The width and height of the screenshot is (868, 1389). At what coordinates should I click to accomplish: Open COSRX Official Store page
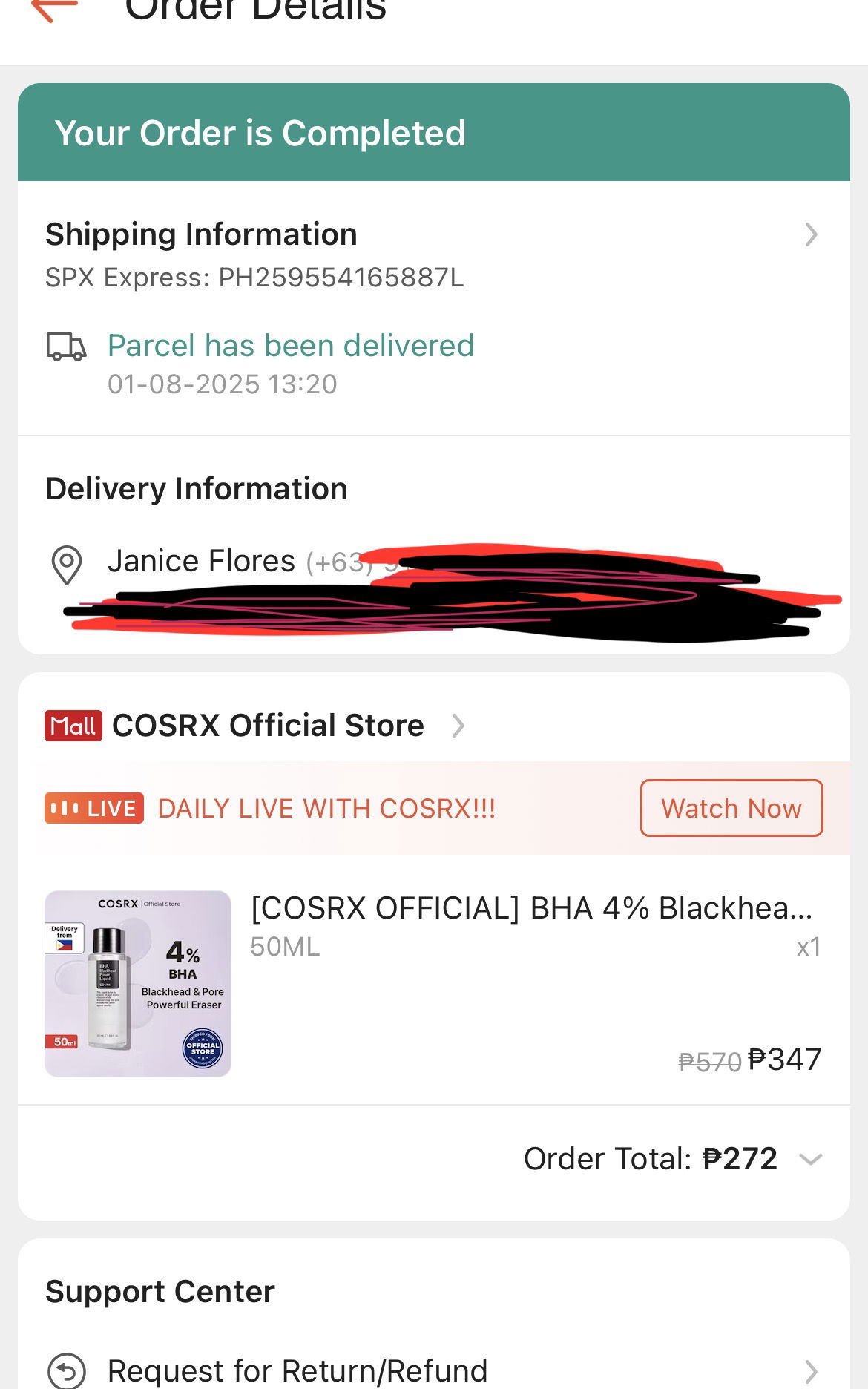pyautogui.click(x=267, y=726)
